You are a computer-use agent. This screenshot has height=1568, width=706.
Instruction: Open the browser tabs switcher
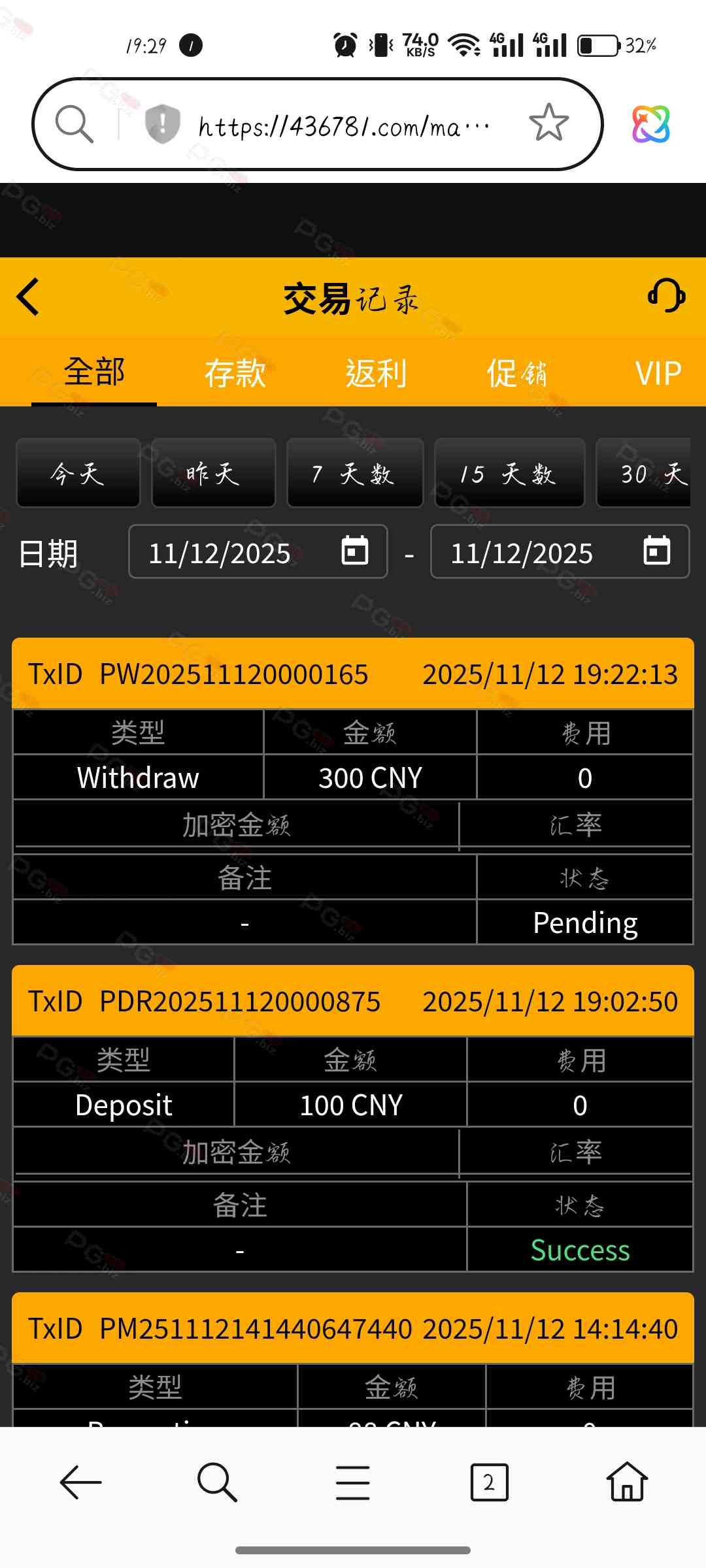pyautogui.click(x=489, y=1482)
